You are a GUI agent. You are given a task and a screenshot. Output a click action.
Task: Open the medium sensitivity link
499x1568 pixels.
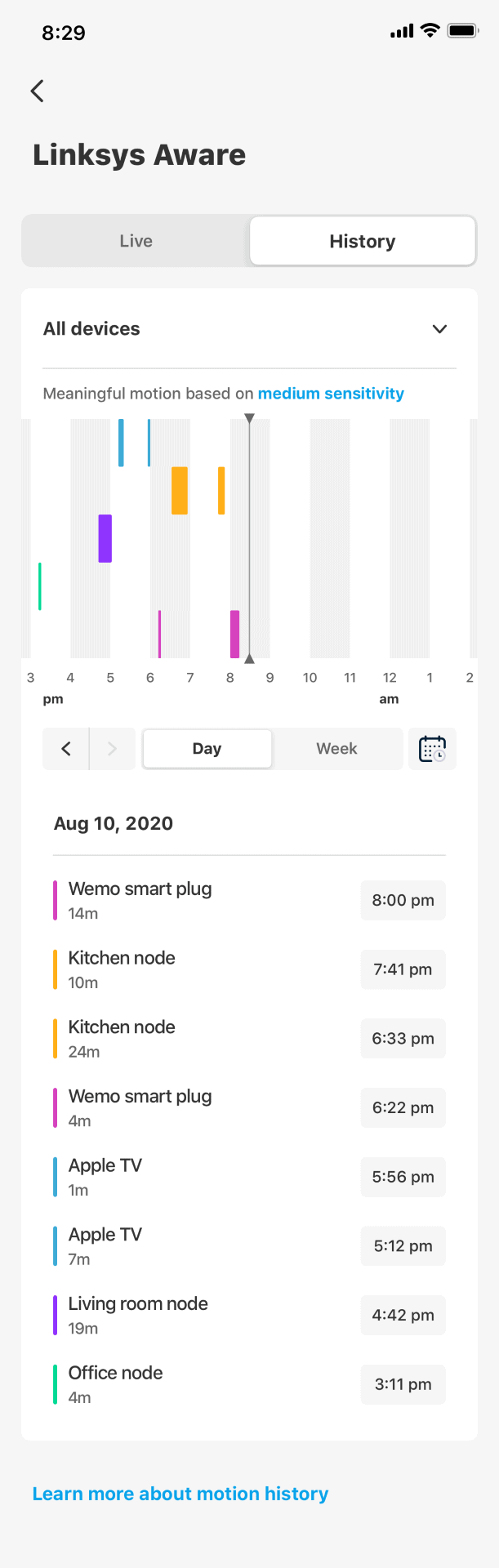tap(331, 394)
